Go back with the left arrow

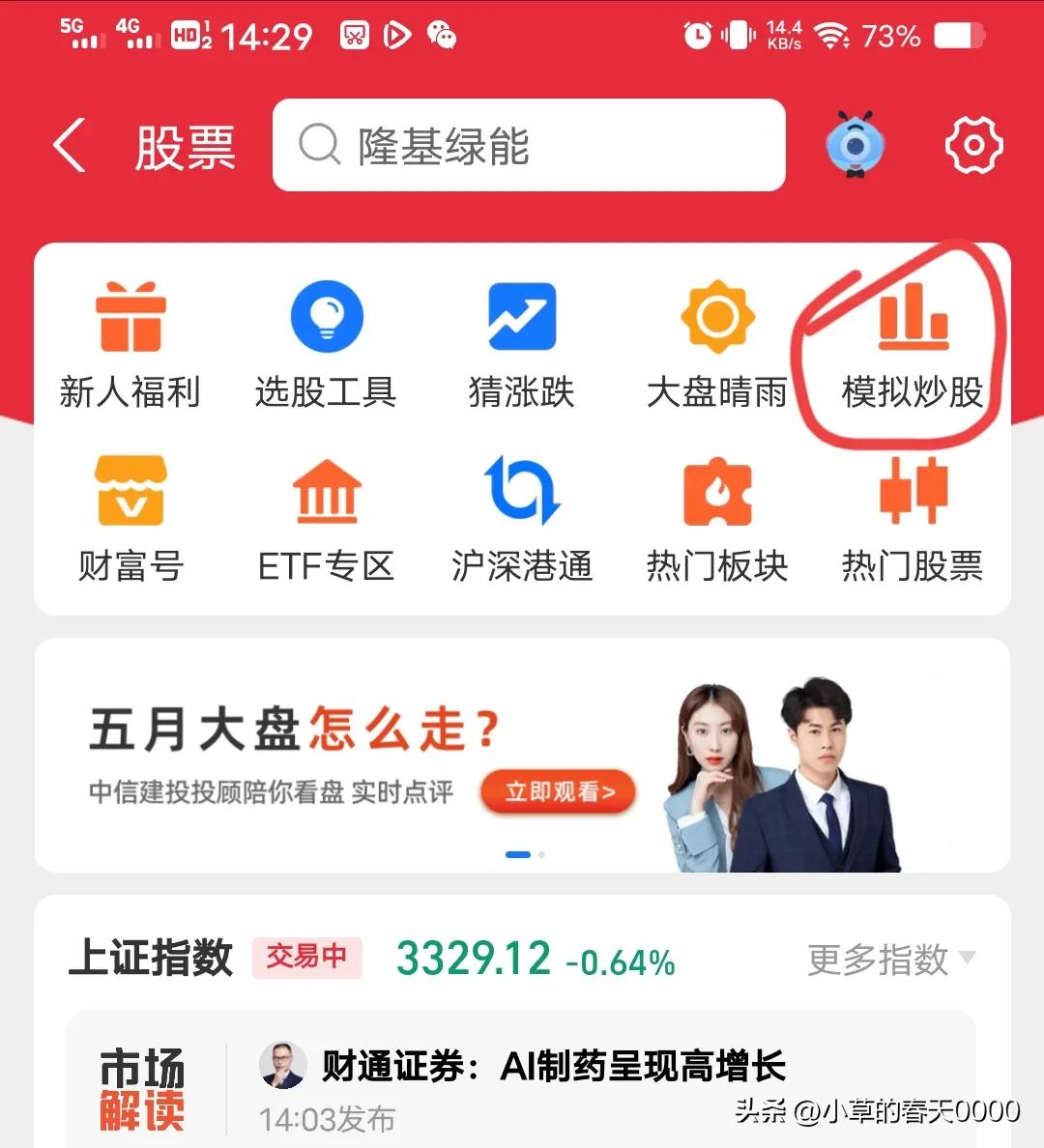[68, 145]
